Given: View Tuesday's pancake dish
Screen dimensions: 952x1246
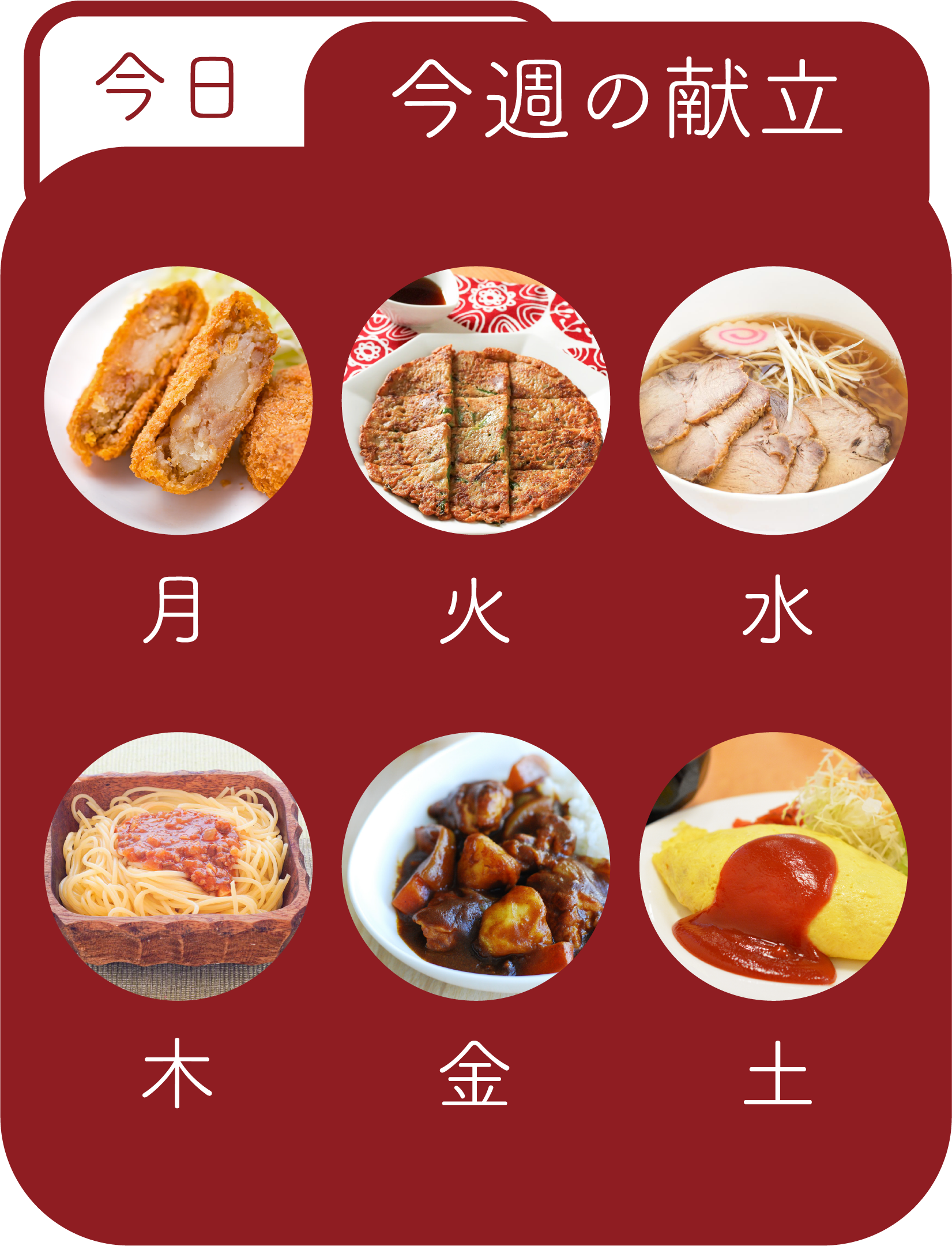Looking at the screenshot, I should point(476,400).
